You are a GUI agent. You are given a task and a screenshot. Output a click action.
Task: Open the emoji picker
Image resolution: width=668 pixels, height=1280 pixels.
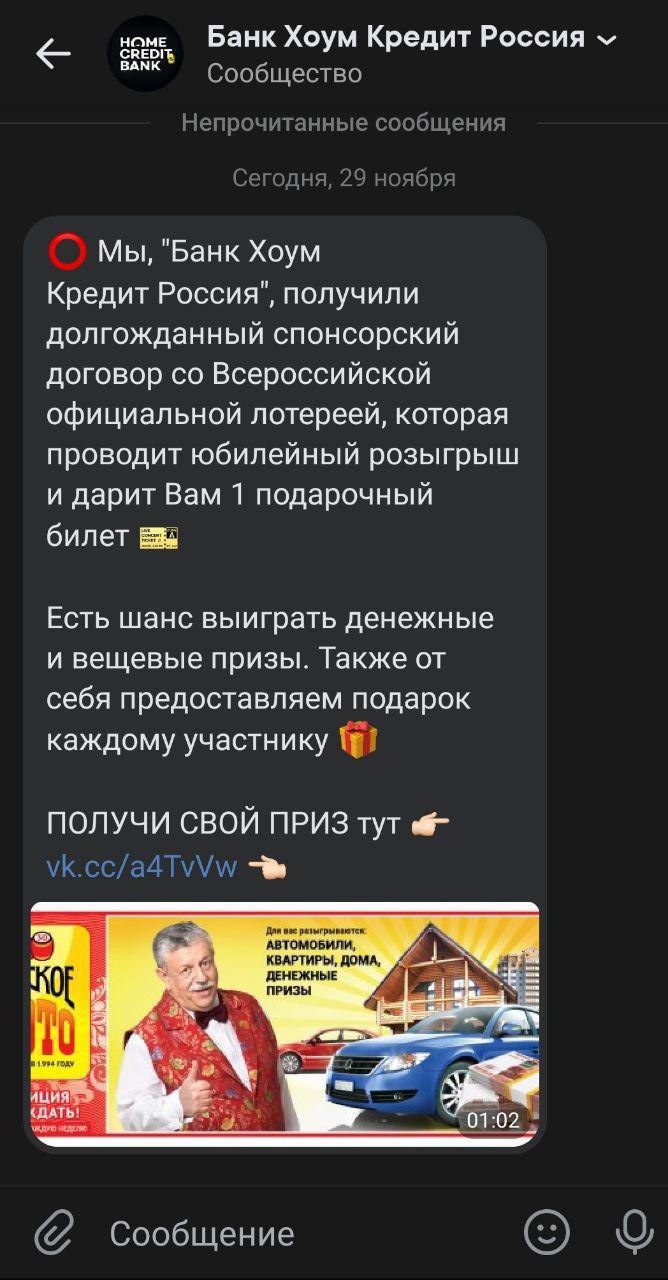547,1232
